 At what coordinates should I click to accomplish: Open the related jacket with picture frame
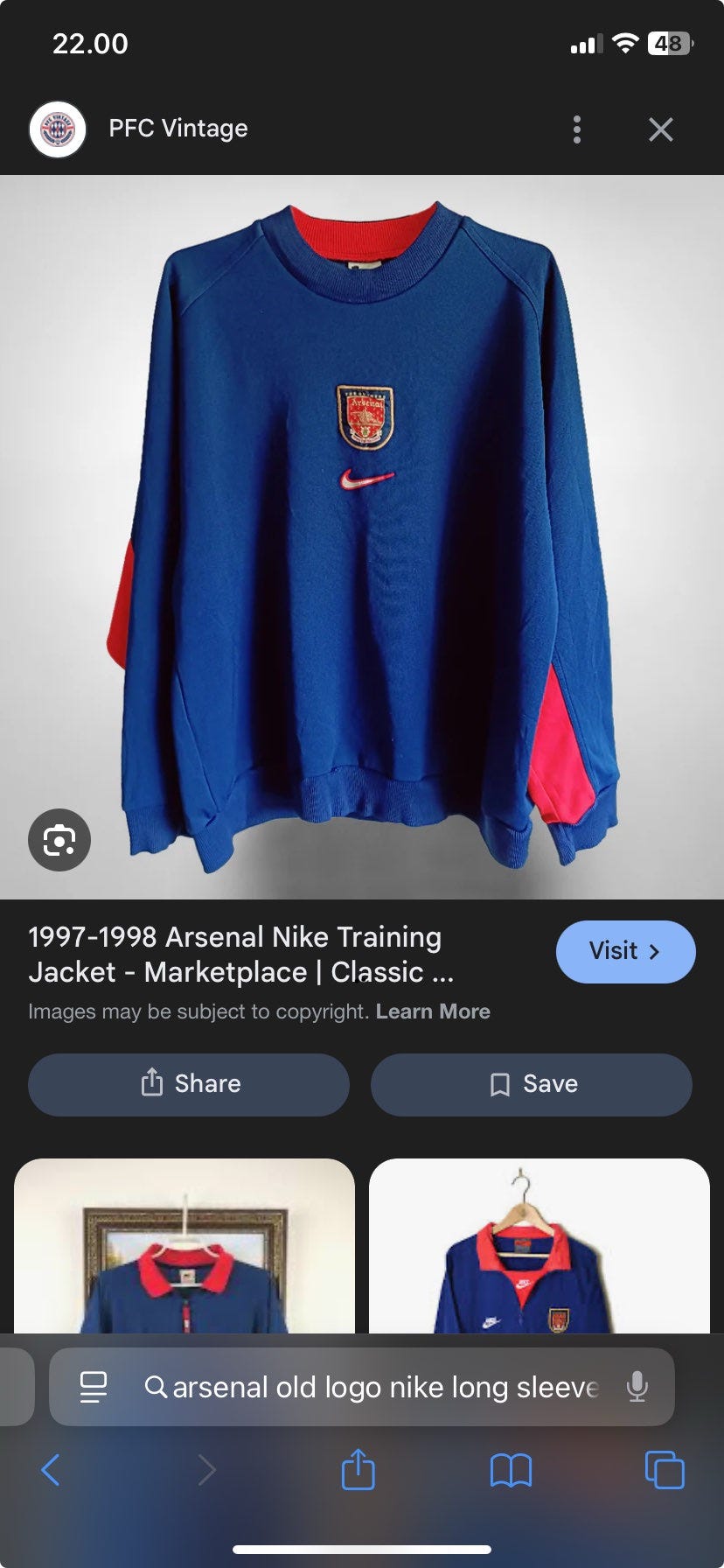(184, 1246)
